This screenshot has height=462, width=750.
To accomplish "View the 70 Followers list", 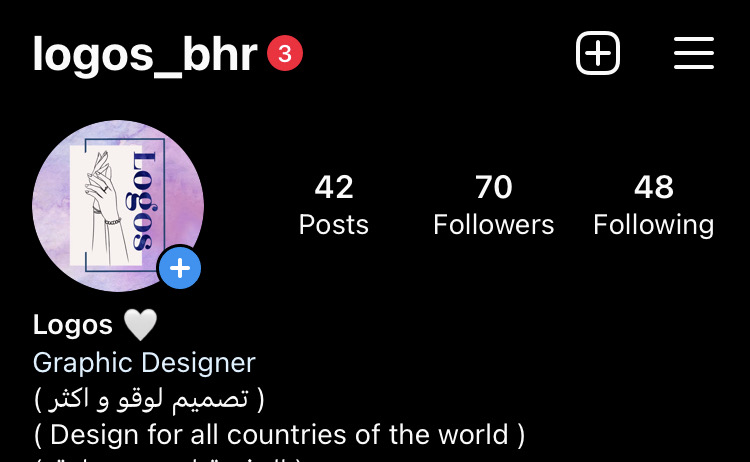I will click(493, 205).
